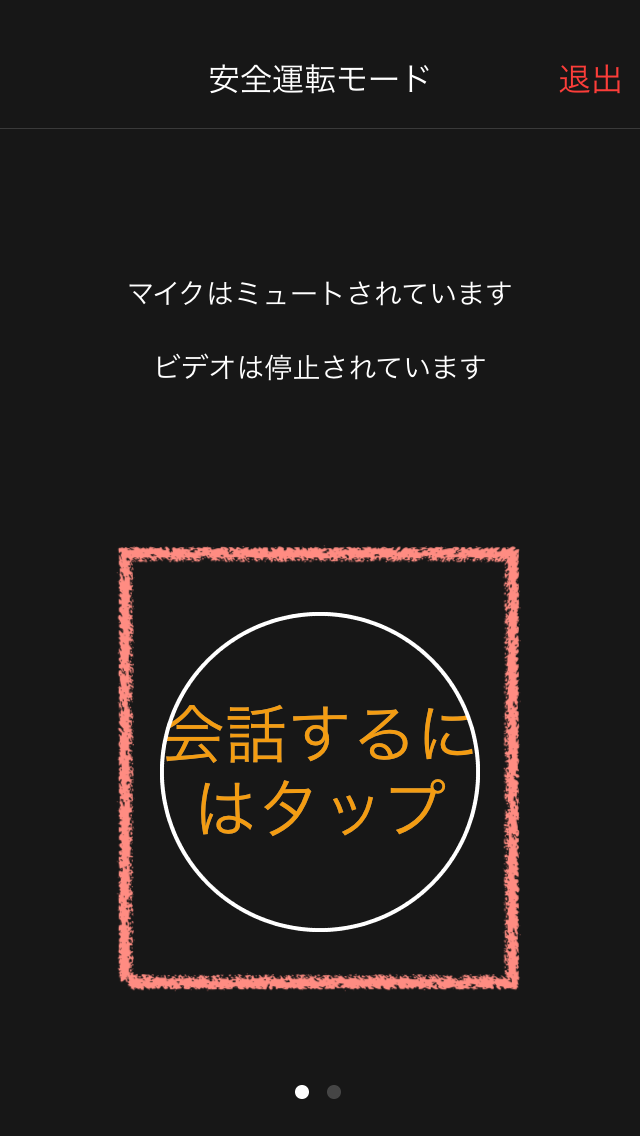Tap the red 退出 button to leave
640x1136 pixels.
pyautogui.click(x=590, y=80)
